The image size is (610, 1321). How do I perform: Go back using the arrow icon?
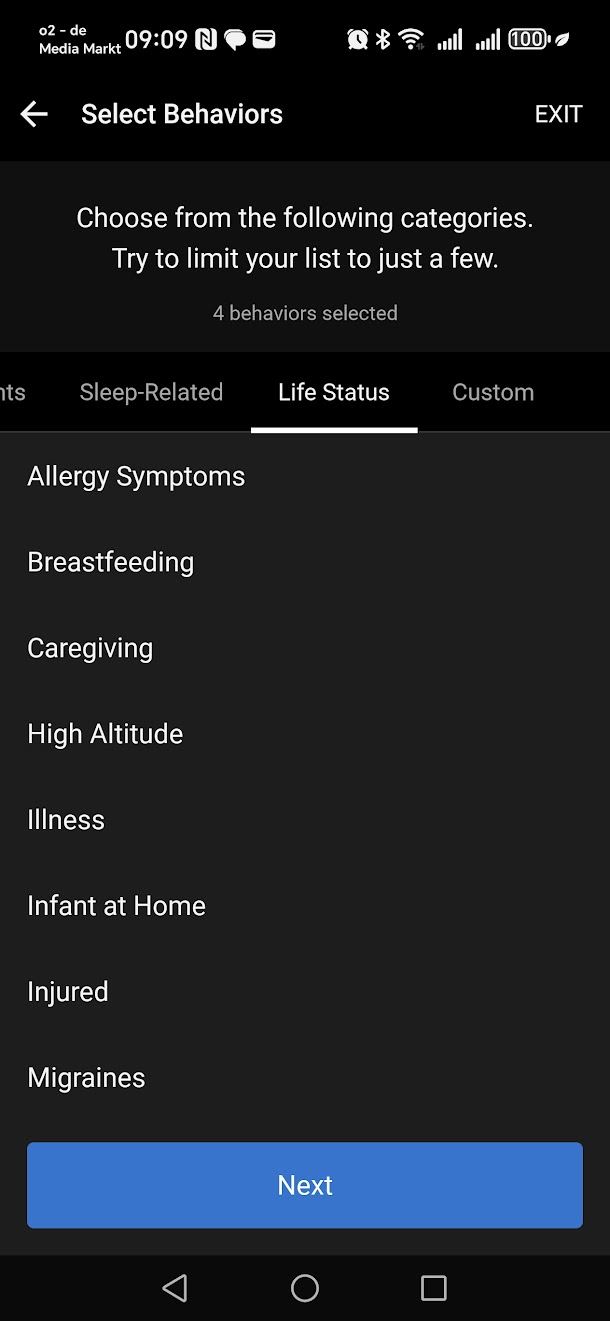point(34,114)
